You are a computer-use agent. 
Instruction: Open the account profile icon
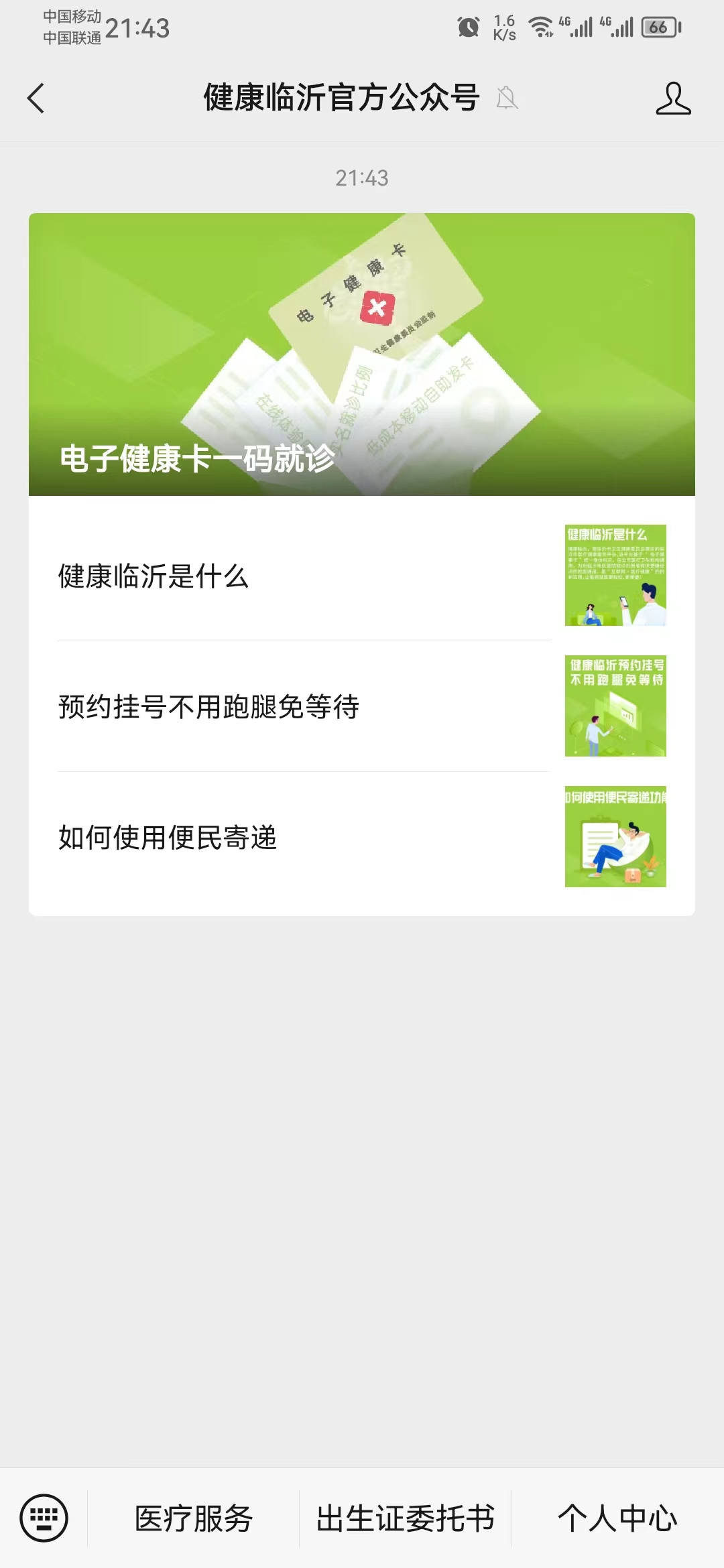tap(672, 99)
